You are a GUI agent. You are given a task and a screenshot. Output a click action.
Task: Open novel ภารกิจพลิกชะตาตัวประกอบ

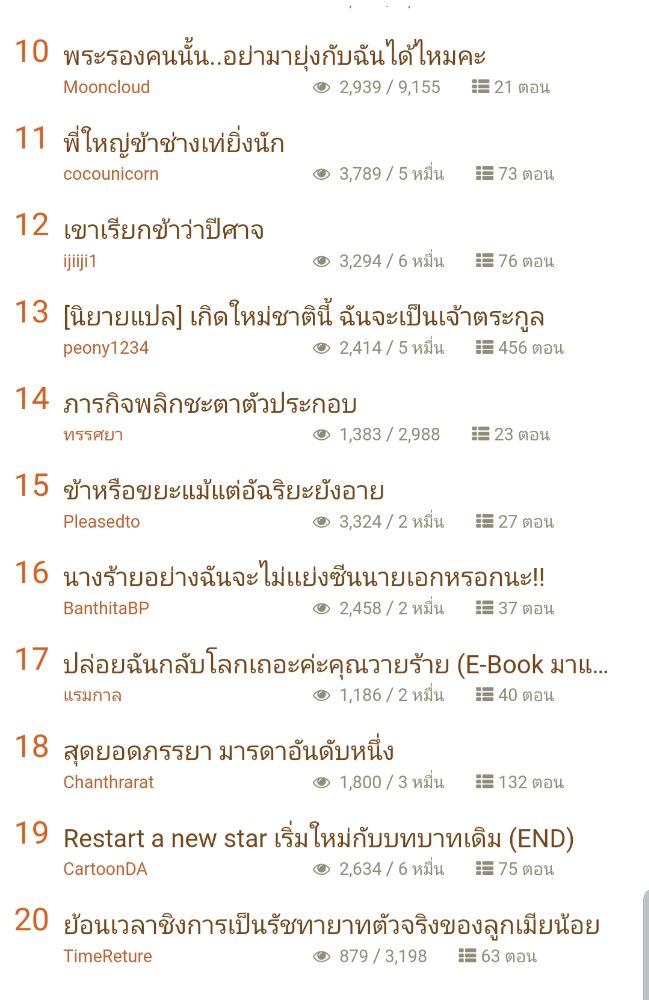210,404
